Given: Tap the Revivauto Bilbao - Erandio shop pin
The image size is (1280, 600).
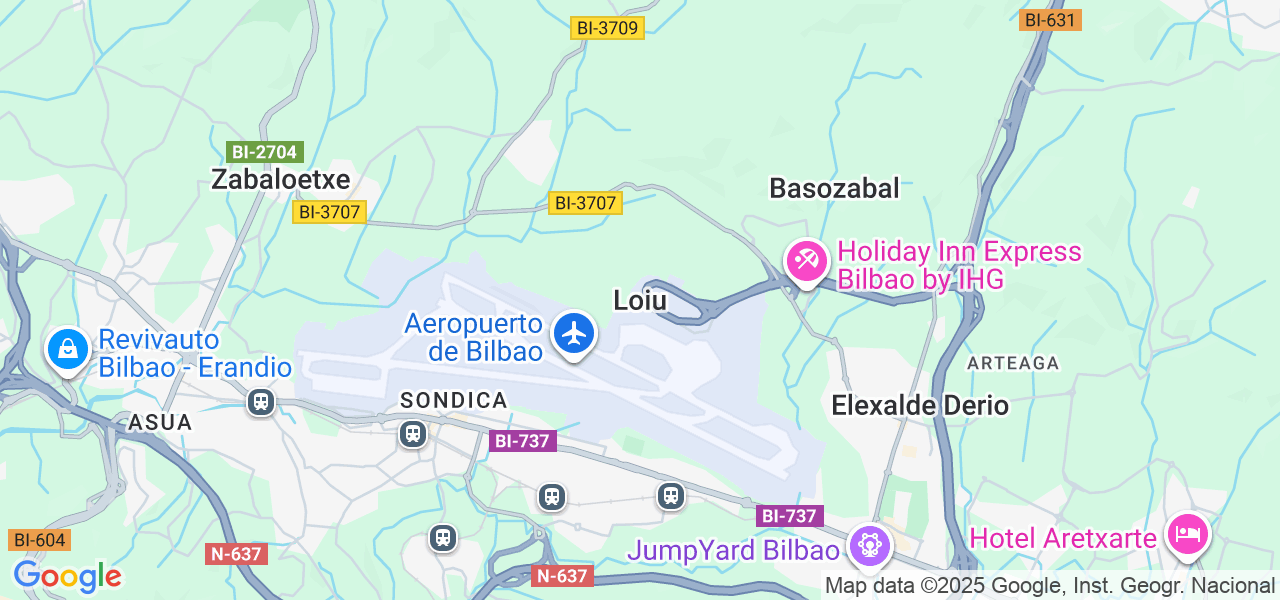Looking at the screenshot, I should [x=67, y=349].
